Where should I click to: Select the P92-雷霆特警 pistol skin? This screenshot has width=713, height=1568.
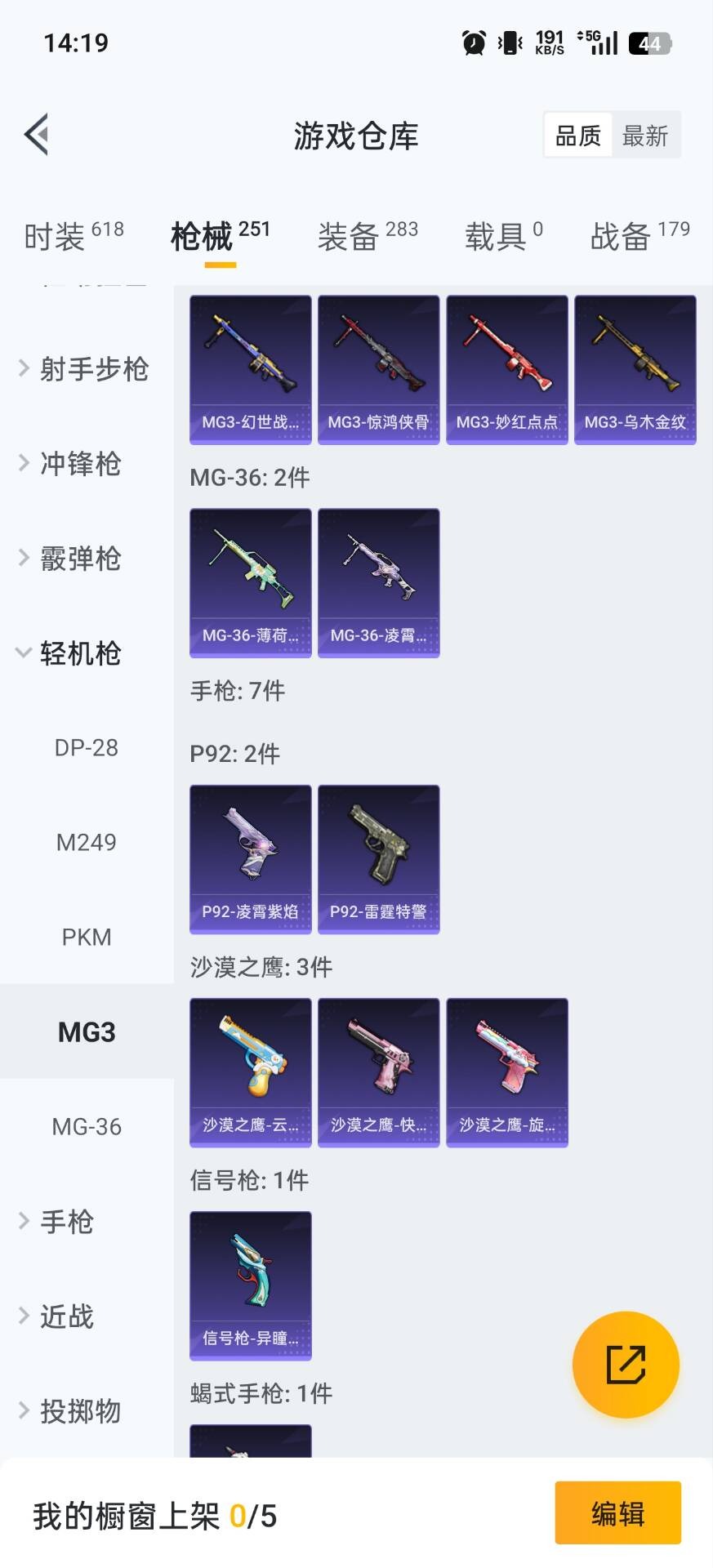pos(378,857)
